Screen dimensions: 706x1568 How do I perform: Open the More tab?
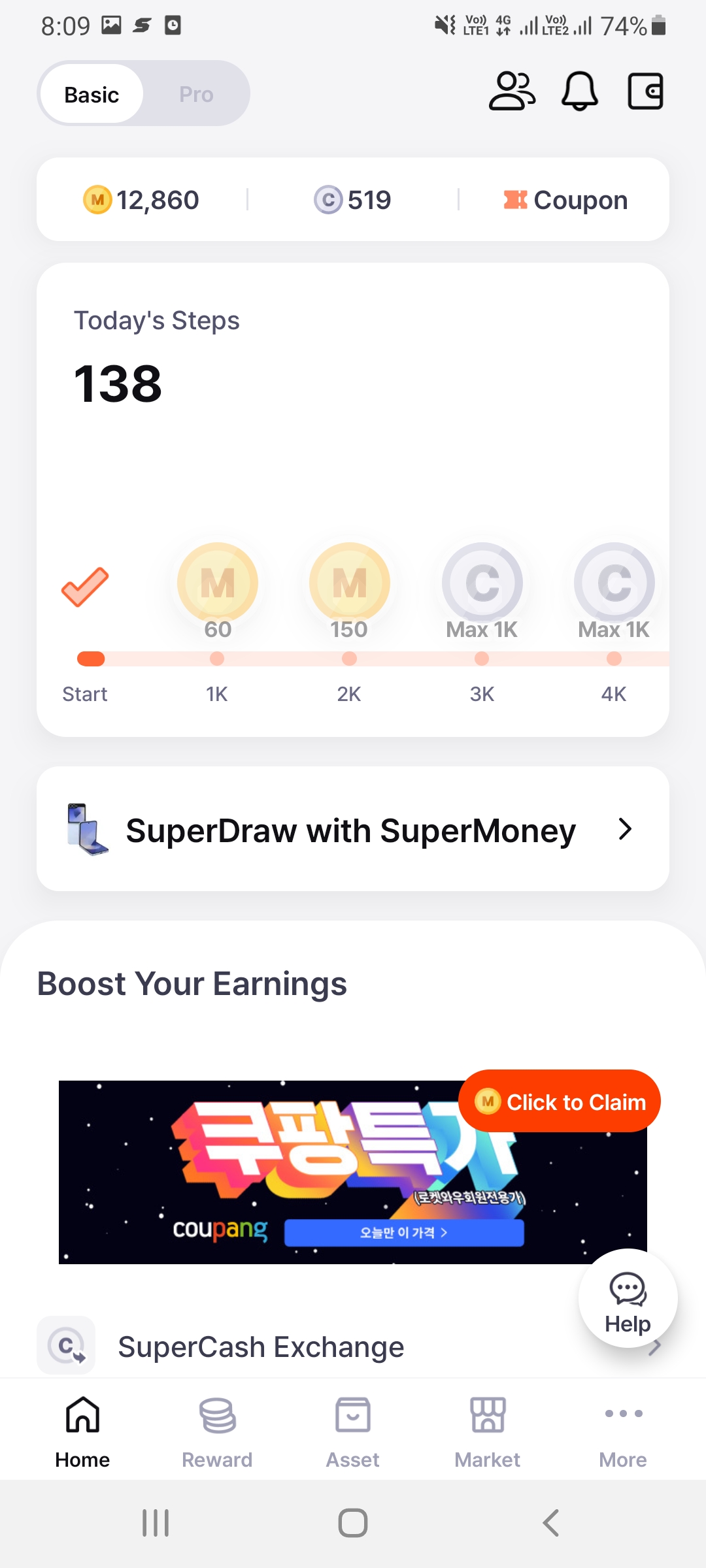[x=623, y=1432]
